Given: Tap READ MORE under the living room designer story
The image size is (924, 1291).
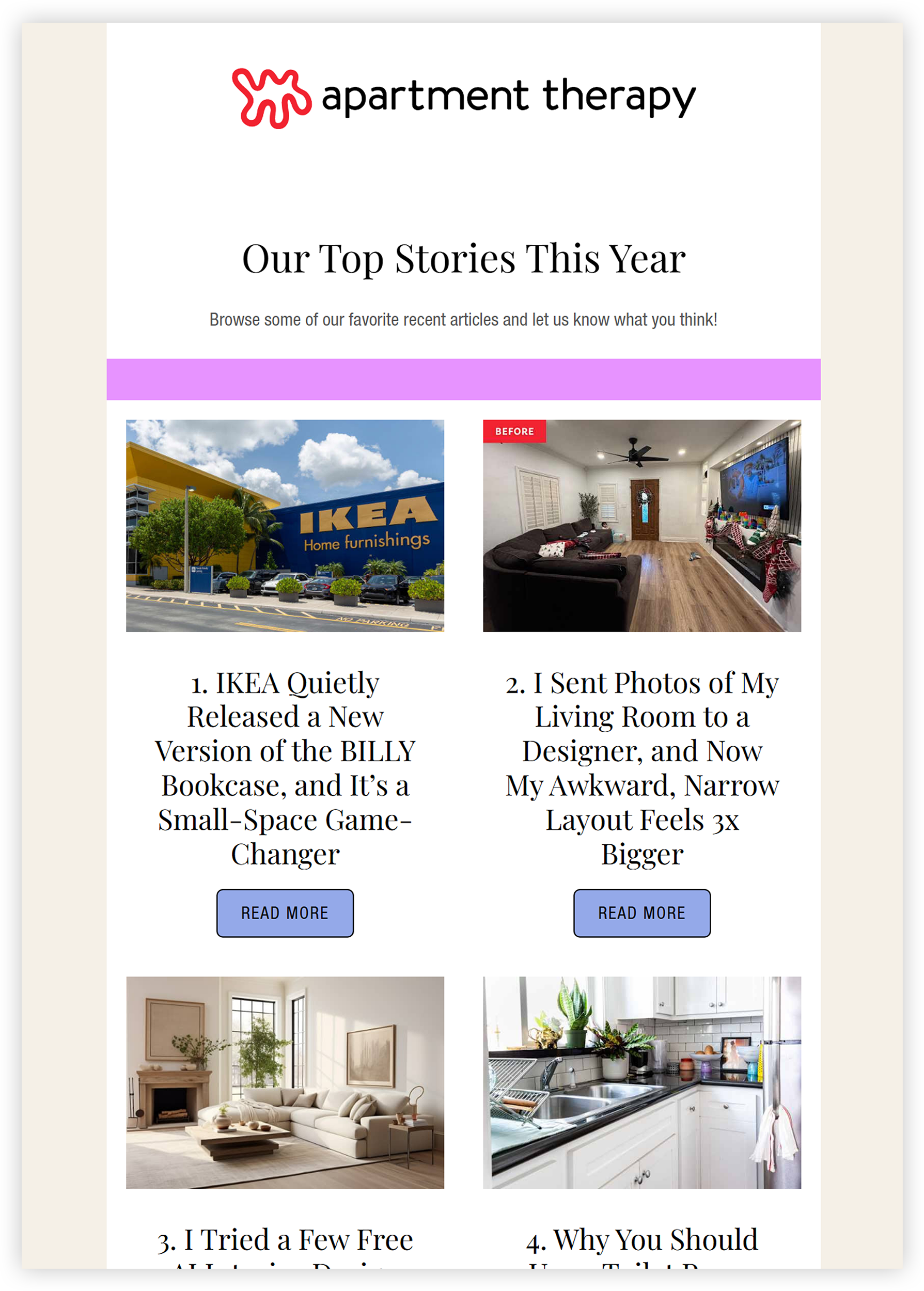Looking at the screenshot, I should [x=641, y=913].
